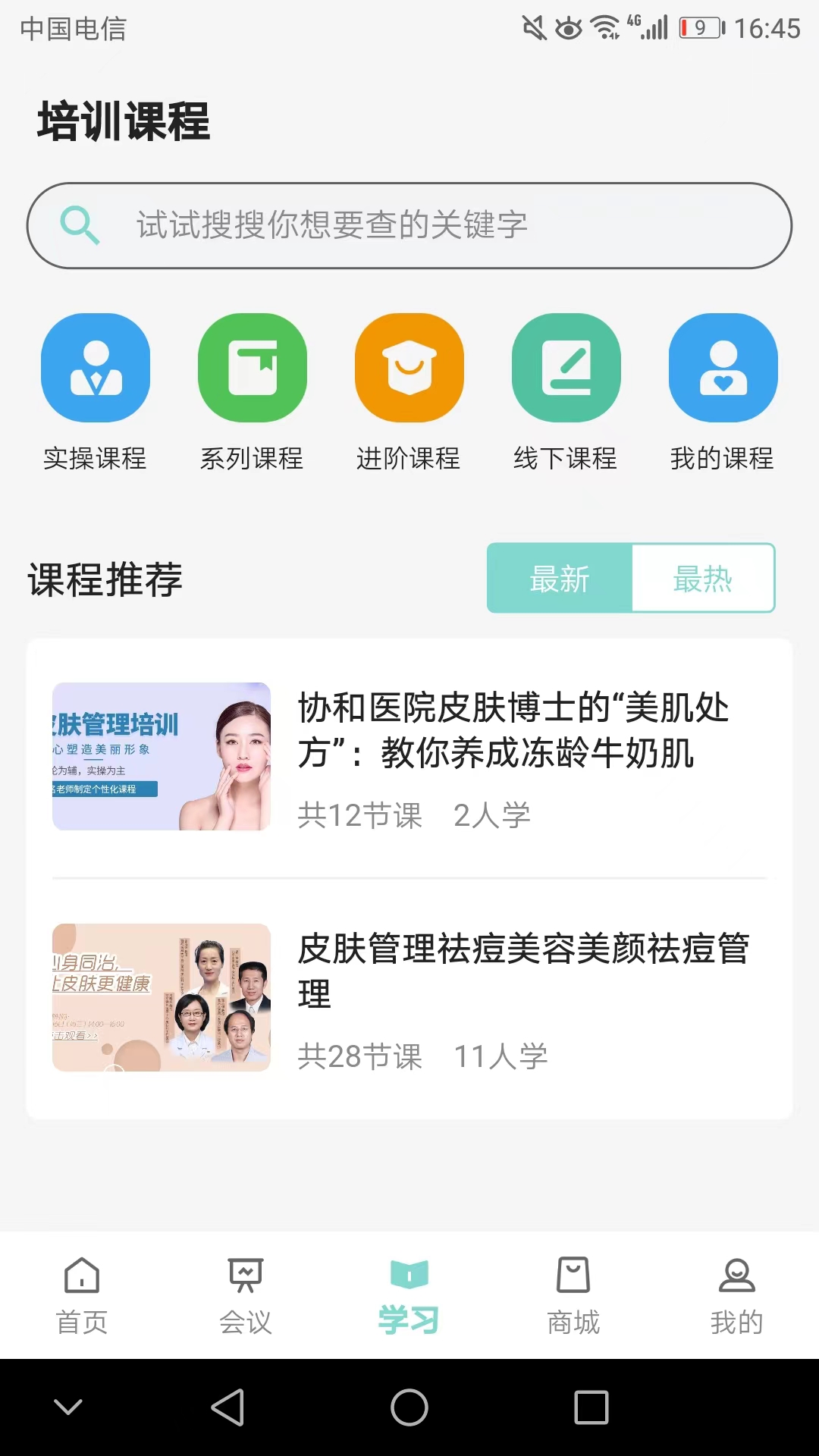Open the 线下课程 (offline courses) icon
The height and width of the screenshot is (1456, 819).
click(x=566, y=368)
